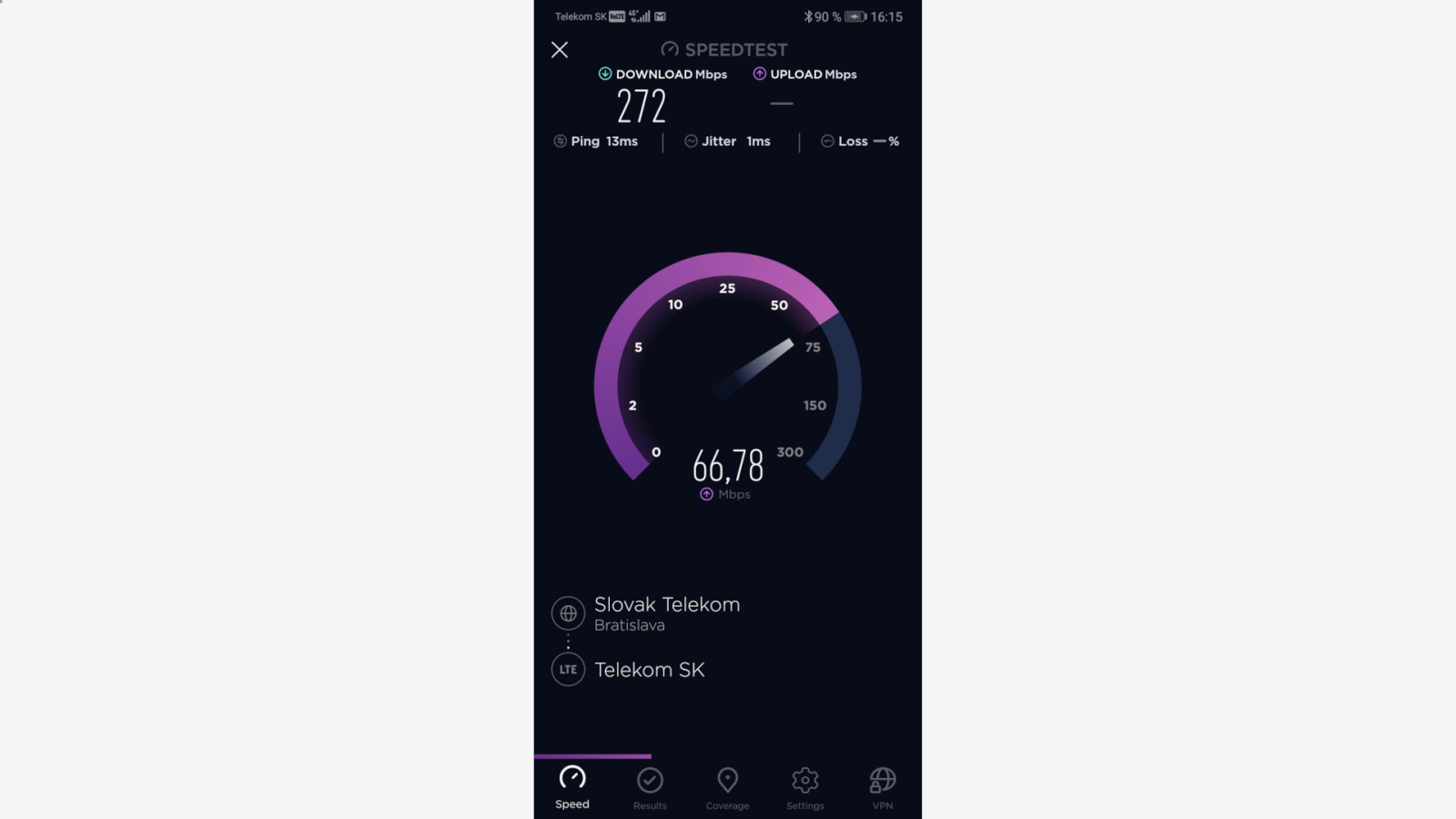Viewport: 1456px width, 819px height.
Task: Open the Slovak Telekom Bratislava server row
Action: pos(666,613)
